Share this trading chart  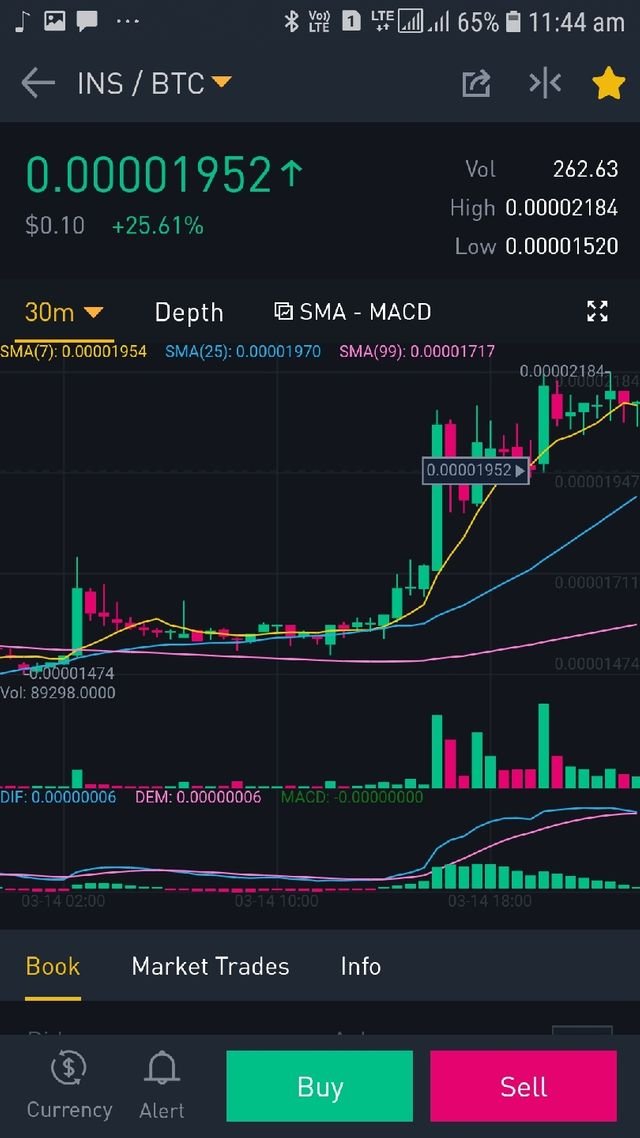476,84
